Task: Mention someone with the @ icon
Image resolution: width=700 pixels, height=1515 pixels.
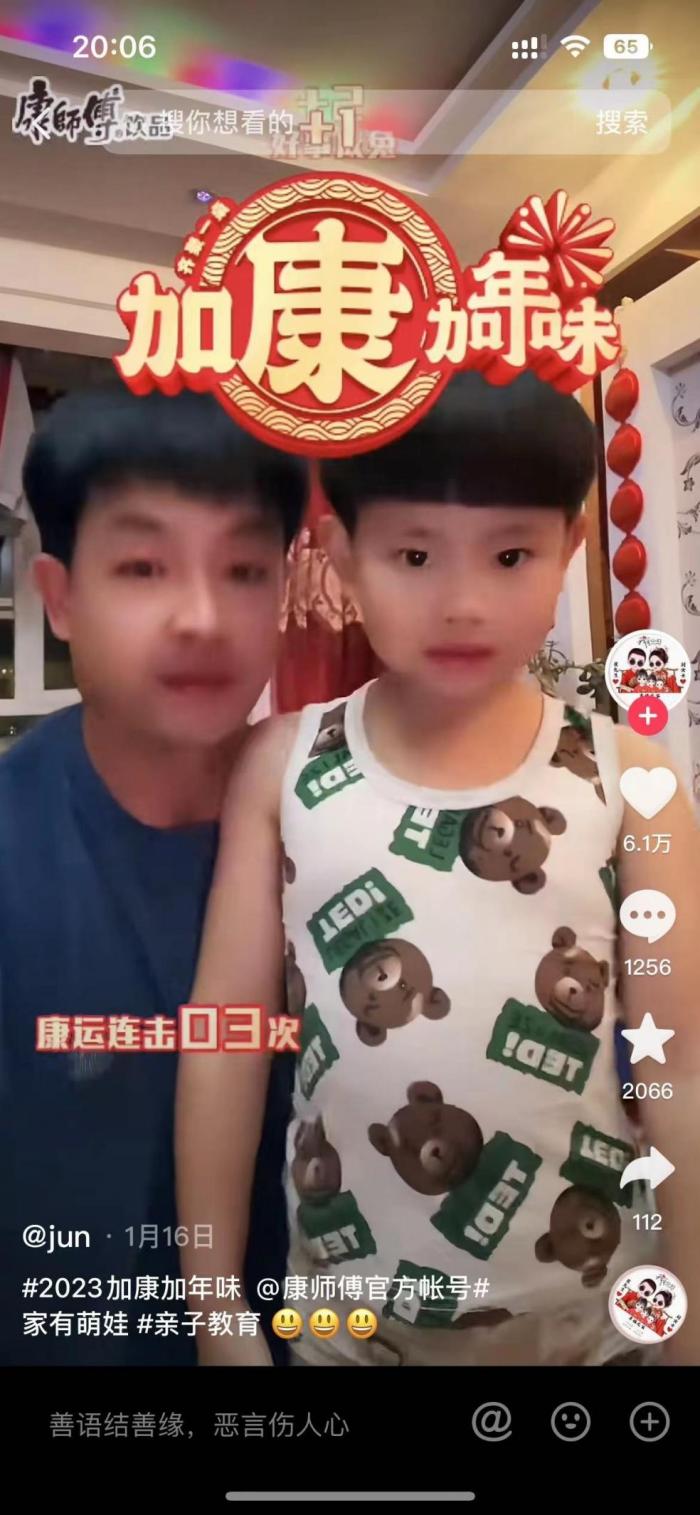Action: pyautogui.click(x=492, y=1421)
